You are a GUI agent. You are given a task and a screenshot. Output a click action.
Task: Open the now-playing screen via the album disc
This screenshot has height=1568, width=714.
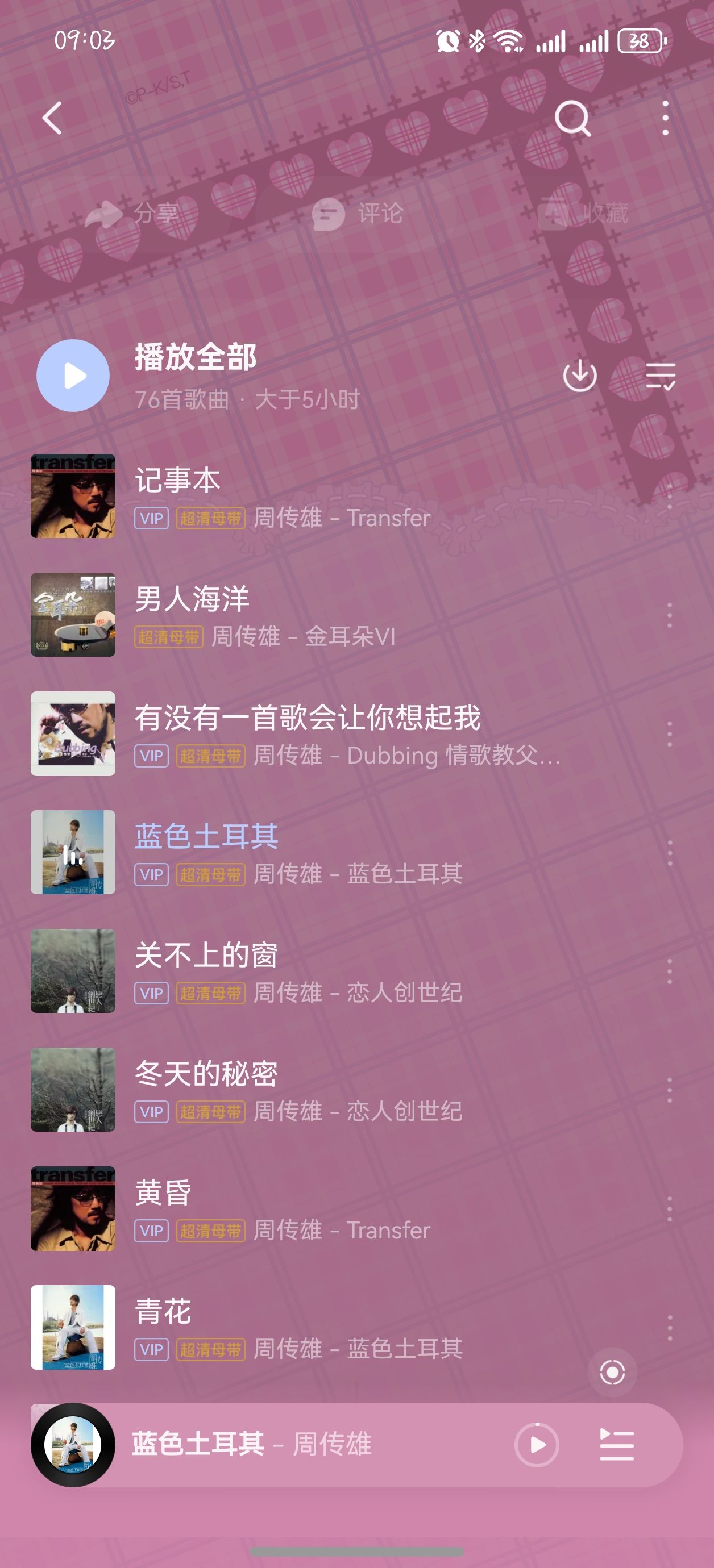73,1444
